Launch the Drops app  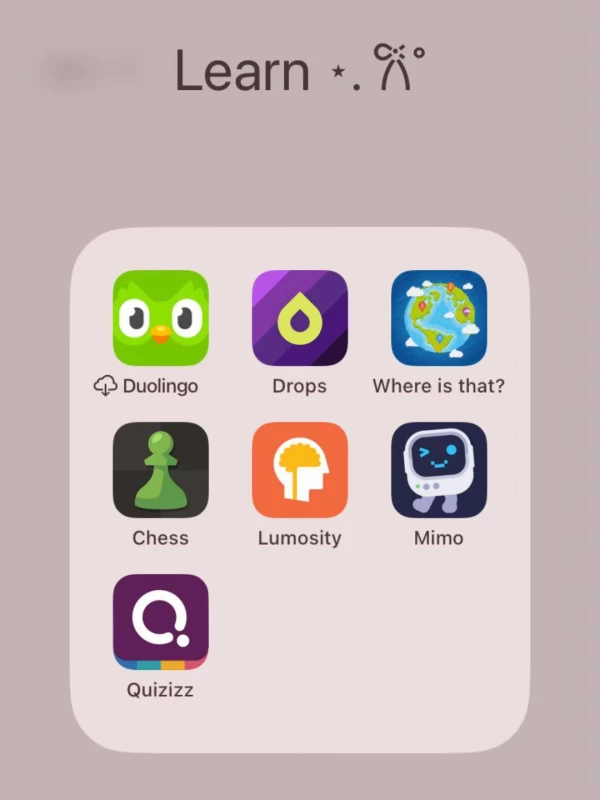[x=300, y=318]
